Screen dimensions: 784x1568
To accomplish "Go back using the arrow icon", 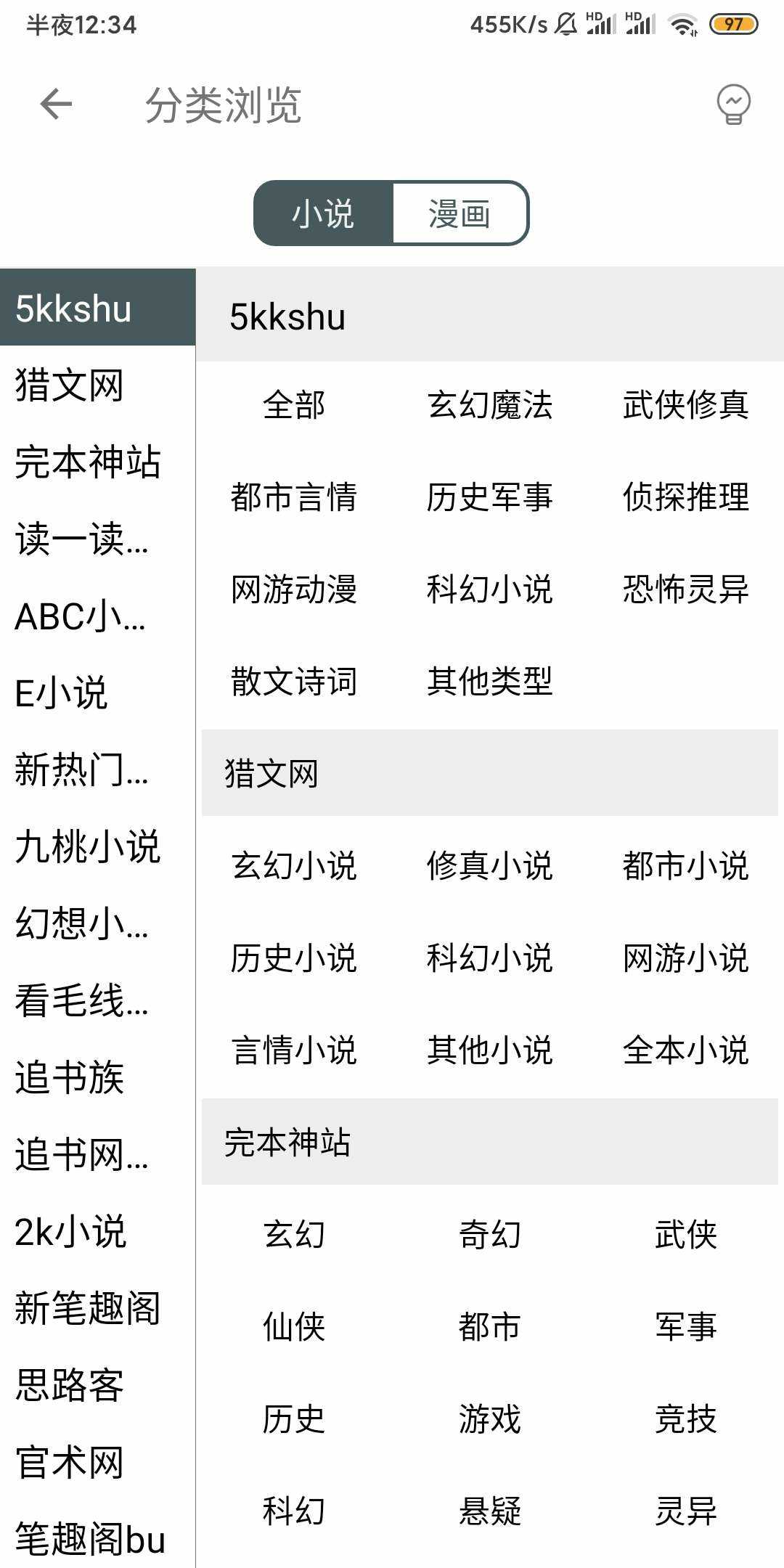I will (x=56, y=105).
